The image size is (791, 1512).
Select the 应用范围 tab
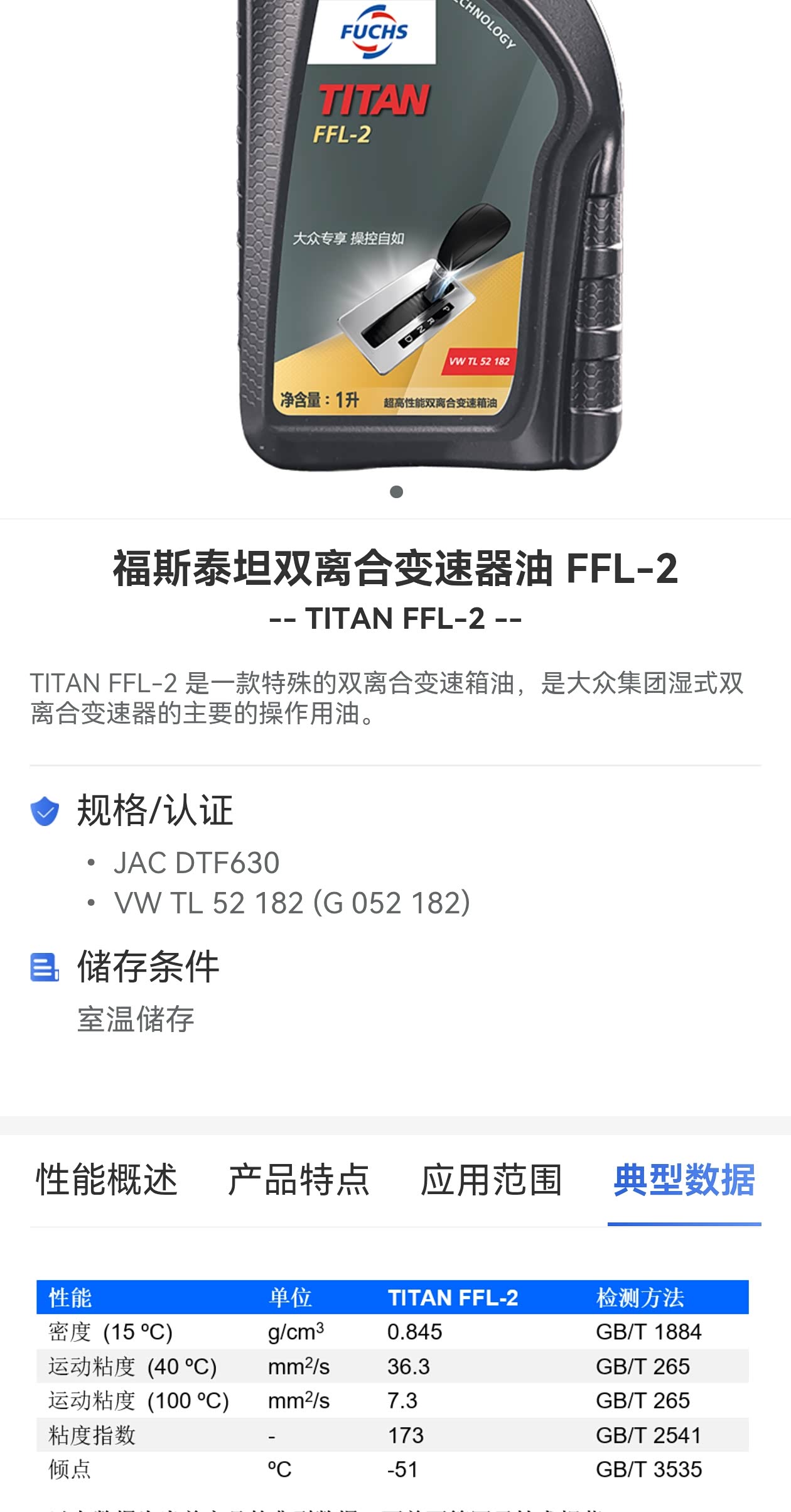[x=491, y=1180]
